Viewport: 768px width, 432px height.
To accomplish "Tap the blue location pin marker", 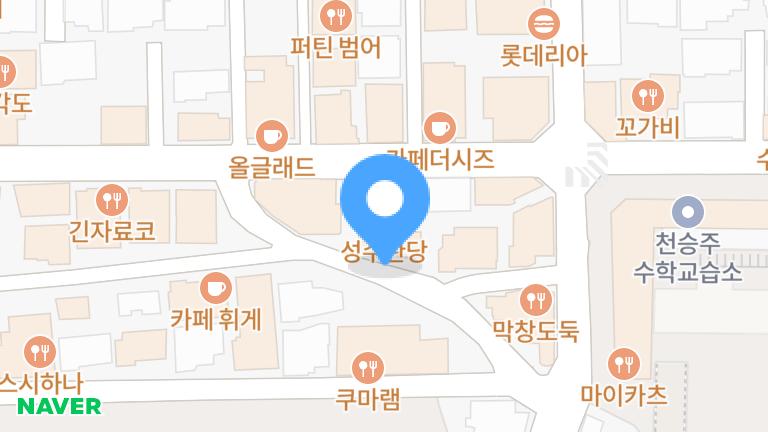I will (385, 200).
